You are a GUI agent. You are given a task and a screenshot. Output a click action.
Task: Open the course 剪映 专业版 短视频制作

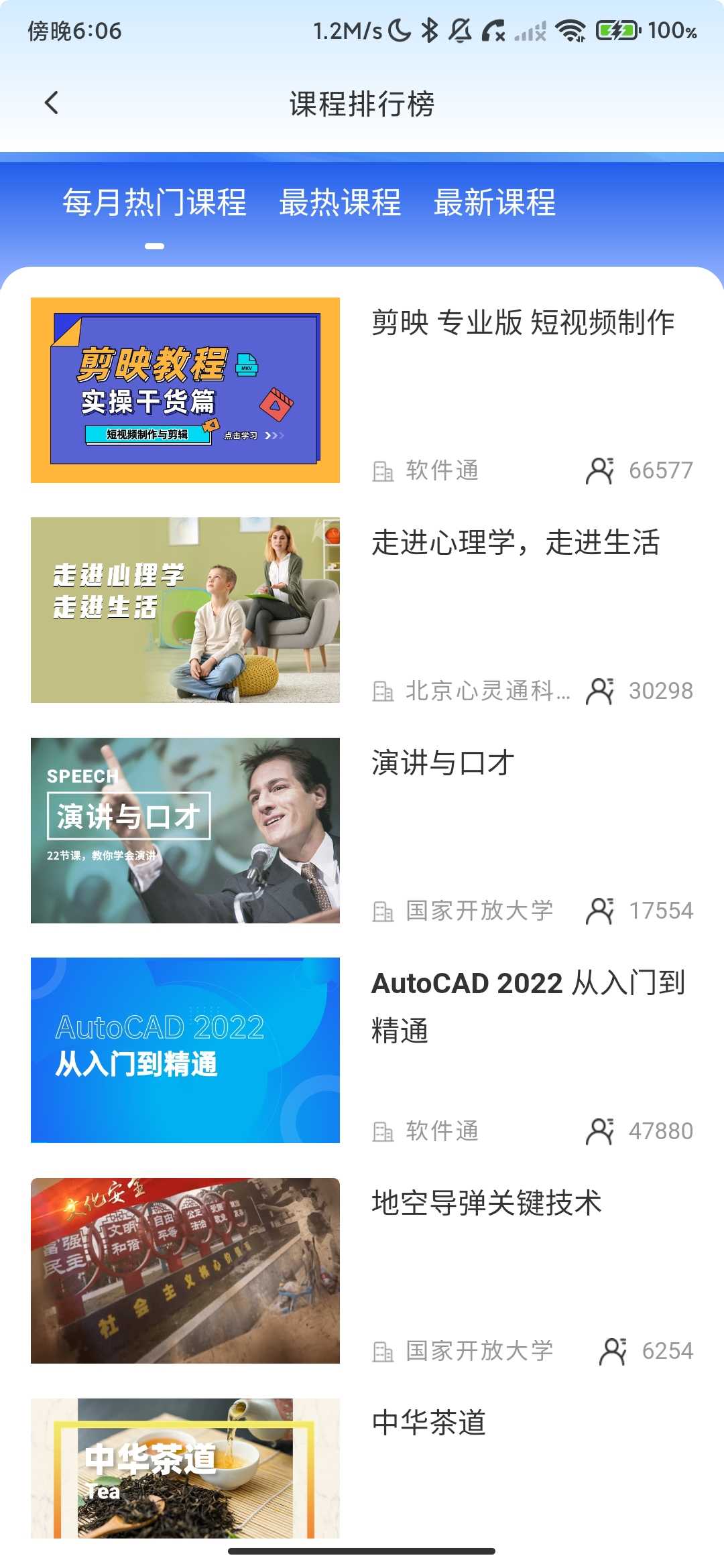coord(362,390)
